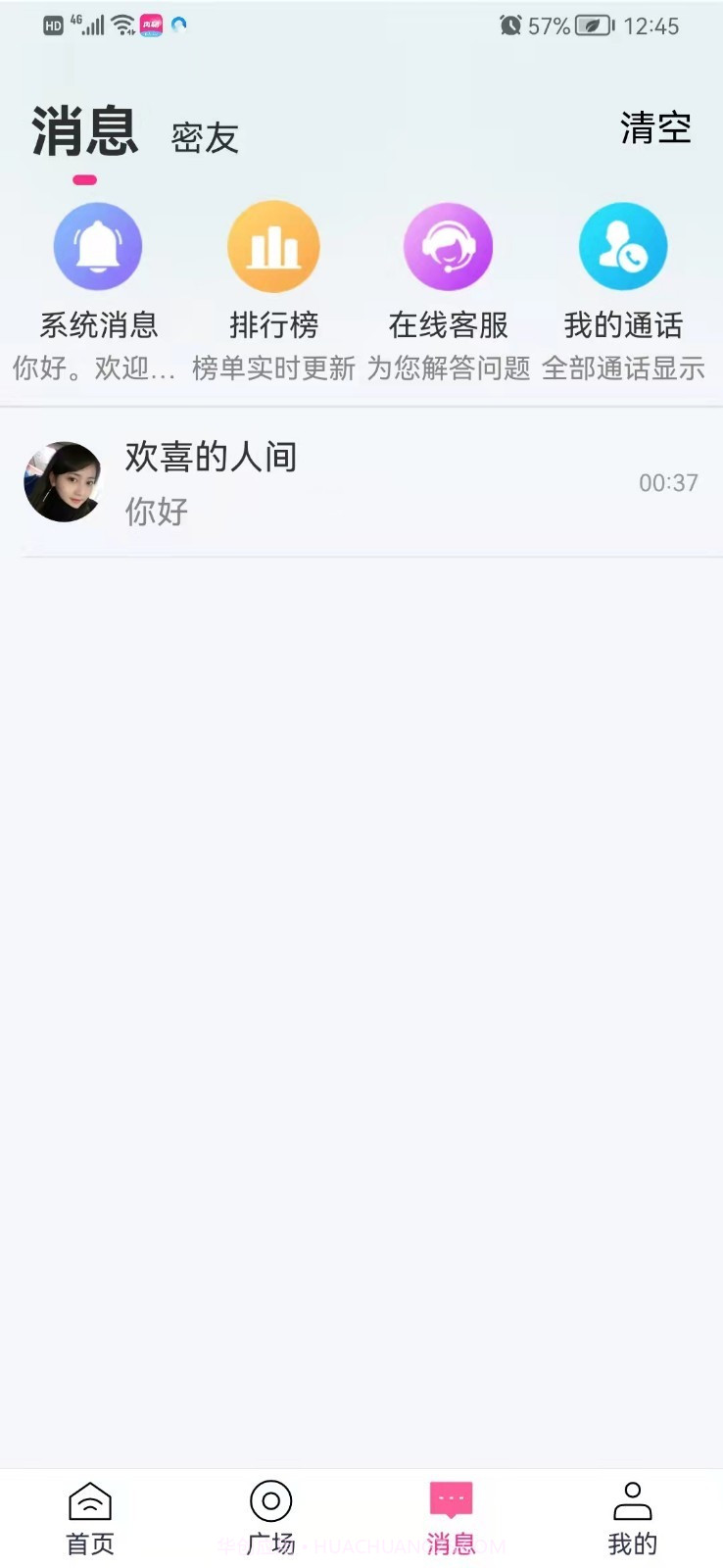Open the 广场 plaza icon in bottom navigation

270,1499
